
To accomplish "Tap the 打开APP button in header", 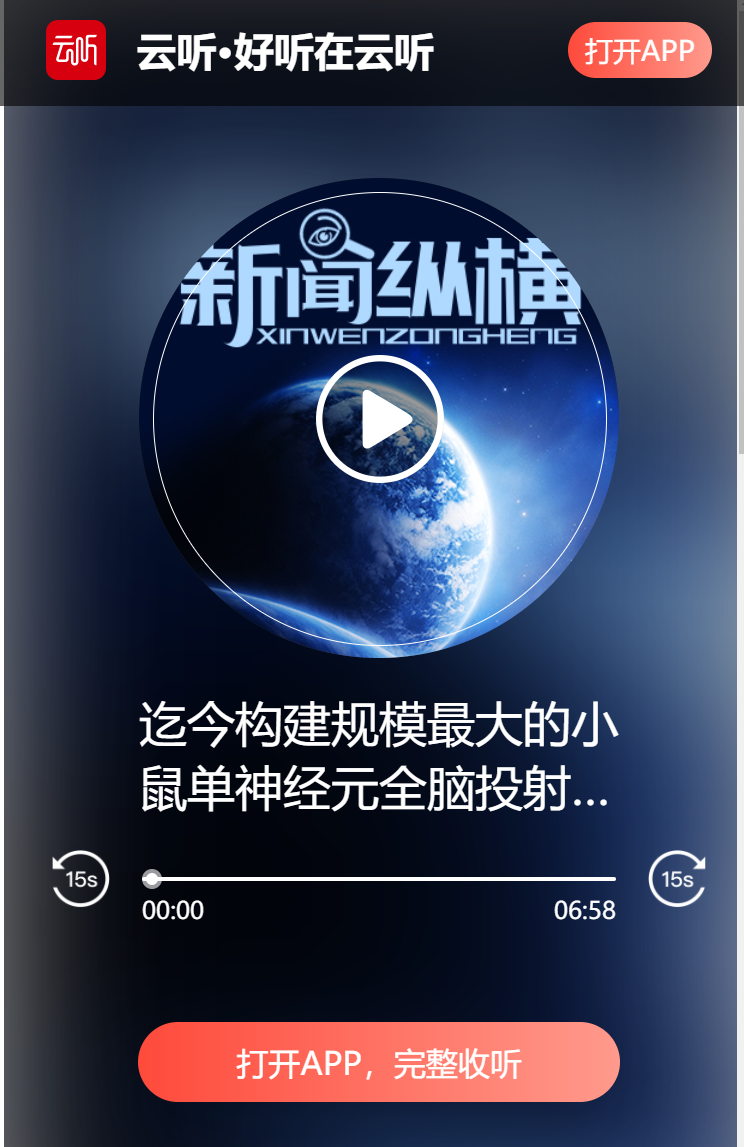I will [x=639, y=51].
